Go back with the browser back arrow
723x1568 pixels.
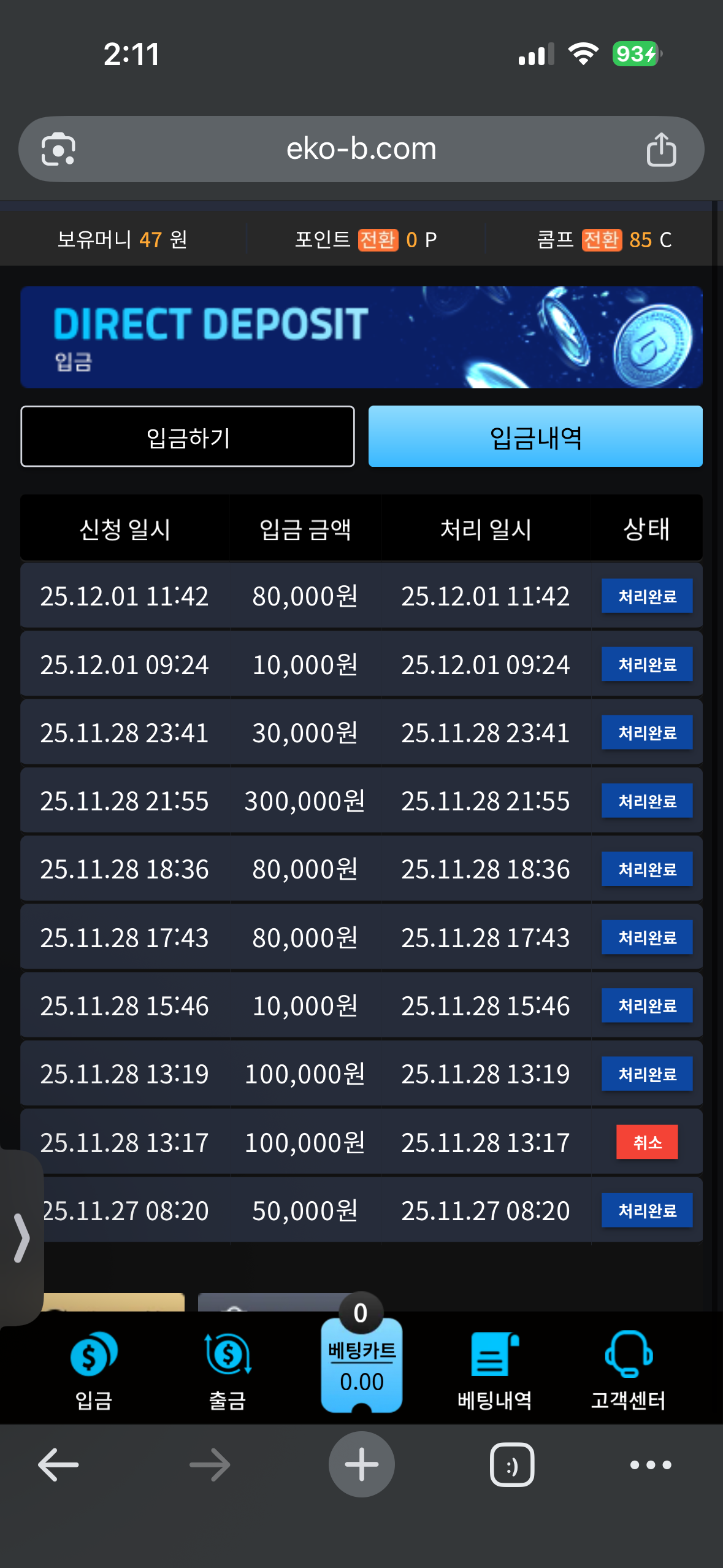[58, 1464]
